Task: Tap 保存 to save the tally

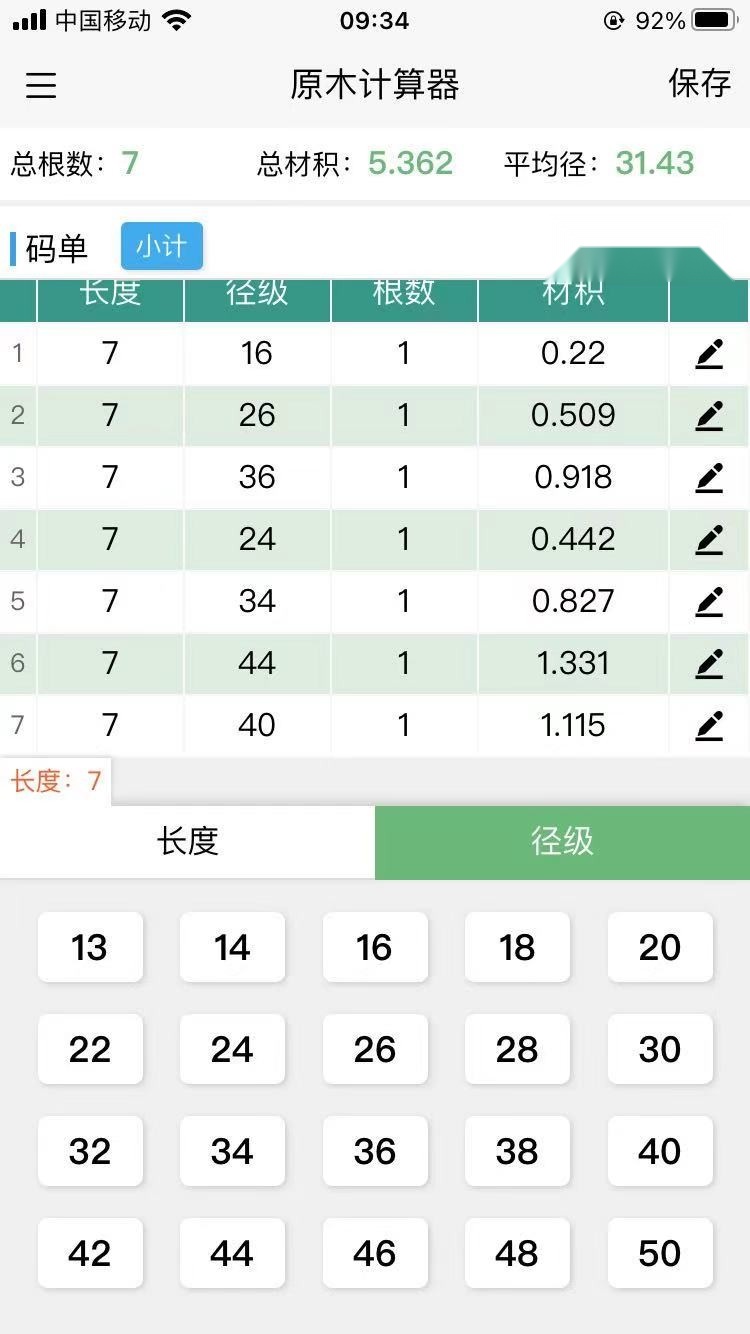Action: click(700, 84)
